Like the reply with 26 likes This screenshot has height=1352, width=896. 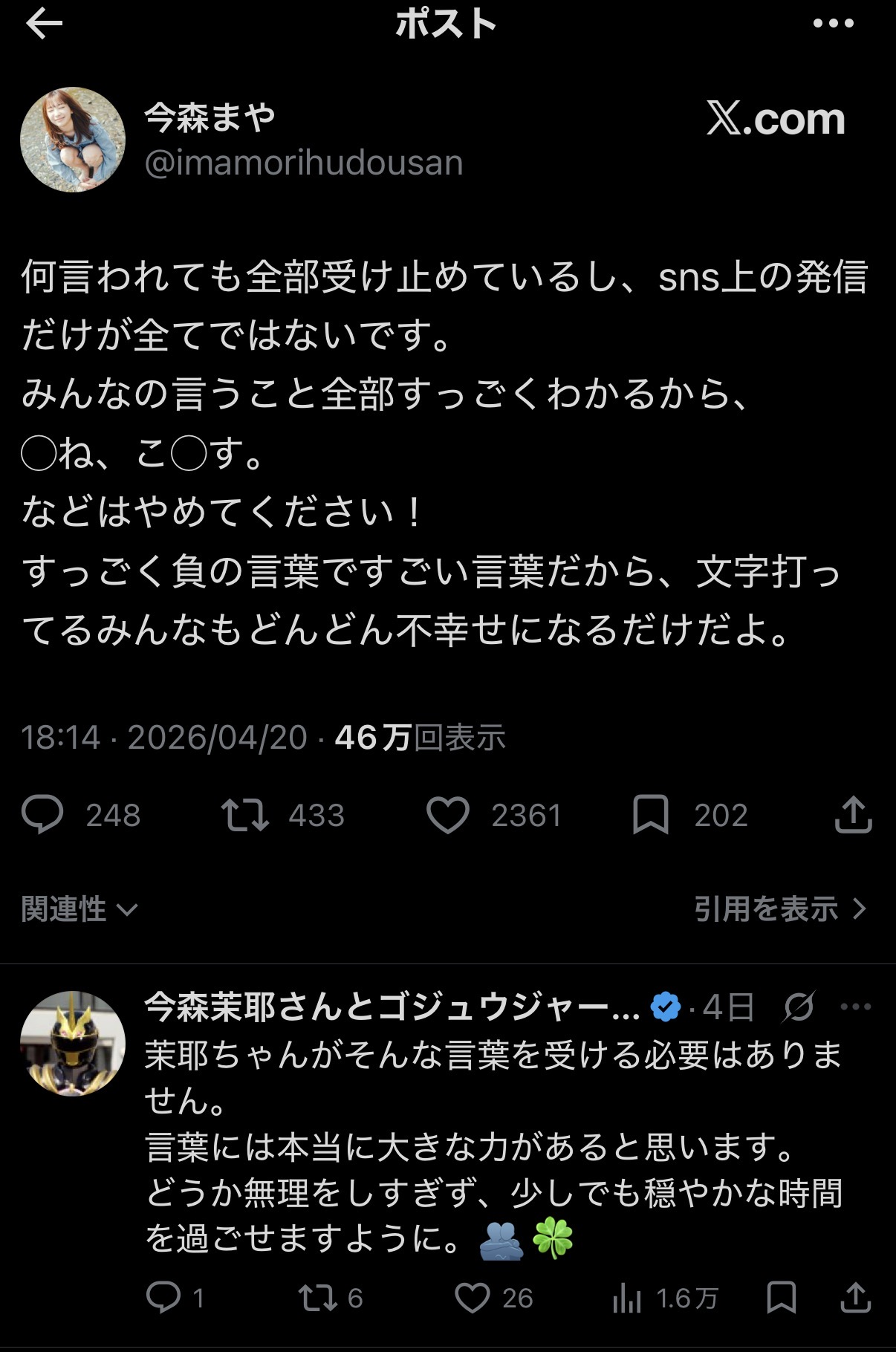[x=473, y=1298]
